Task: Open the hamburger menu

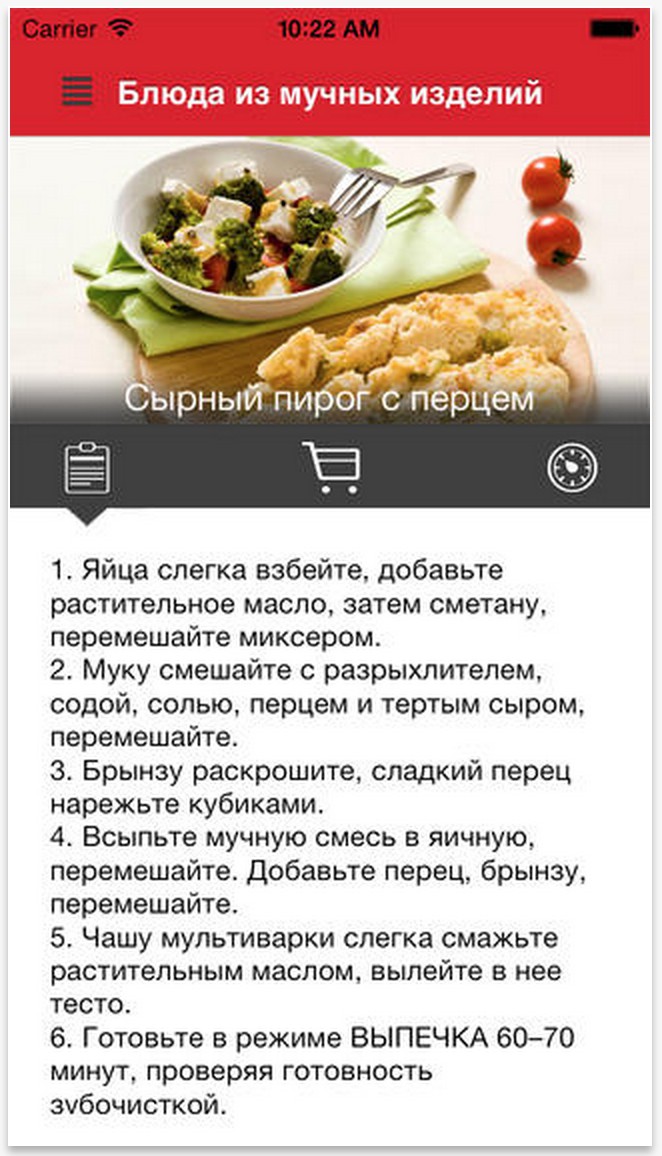Action: click(77, 92)
